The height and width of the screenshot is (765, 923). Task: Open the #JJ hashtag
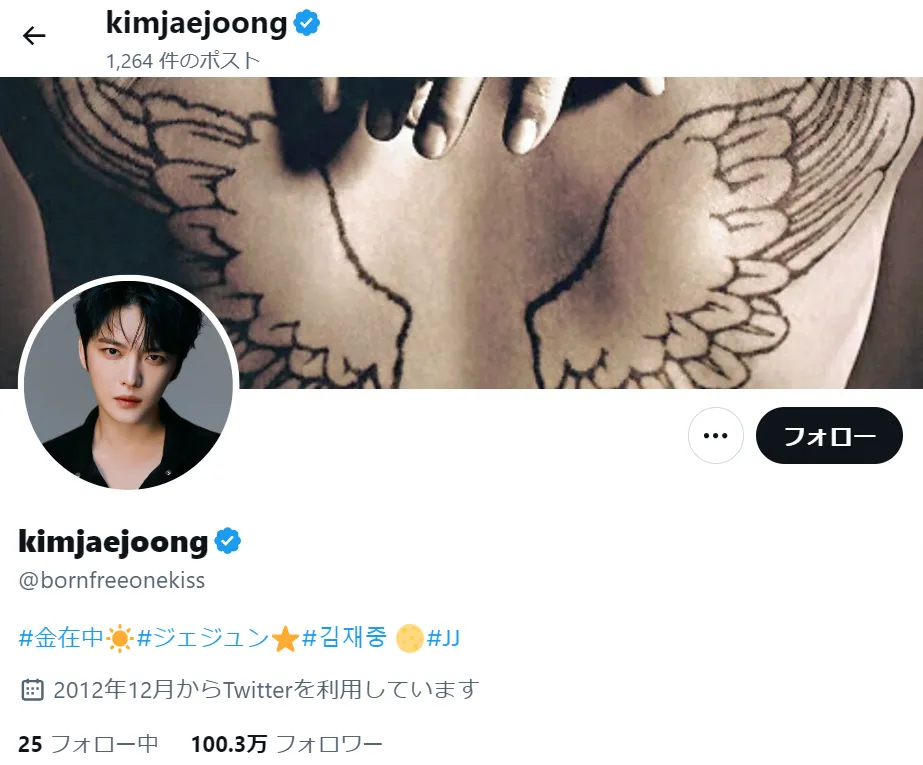click(443, 637)
